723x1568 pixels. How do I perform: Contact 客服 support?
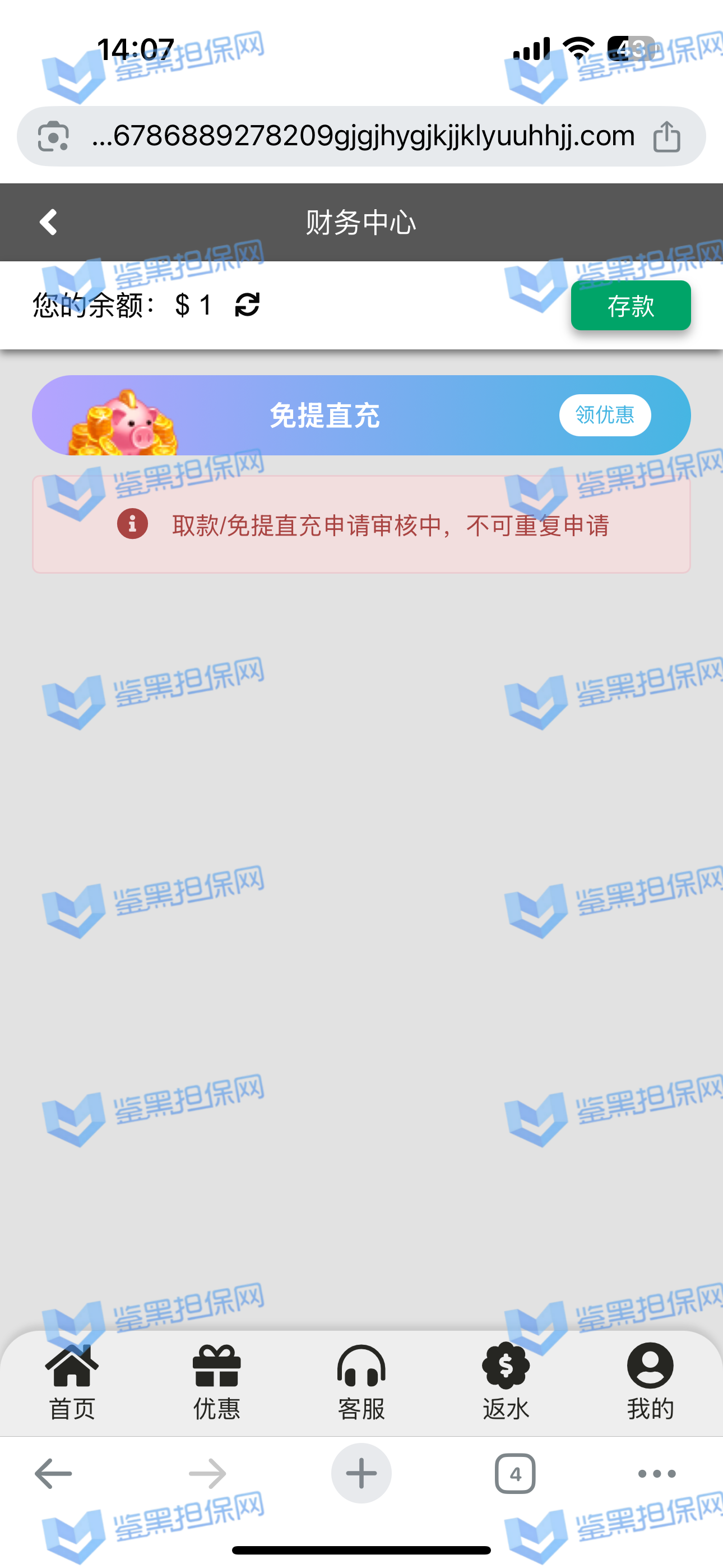361,1381
